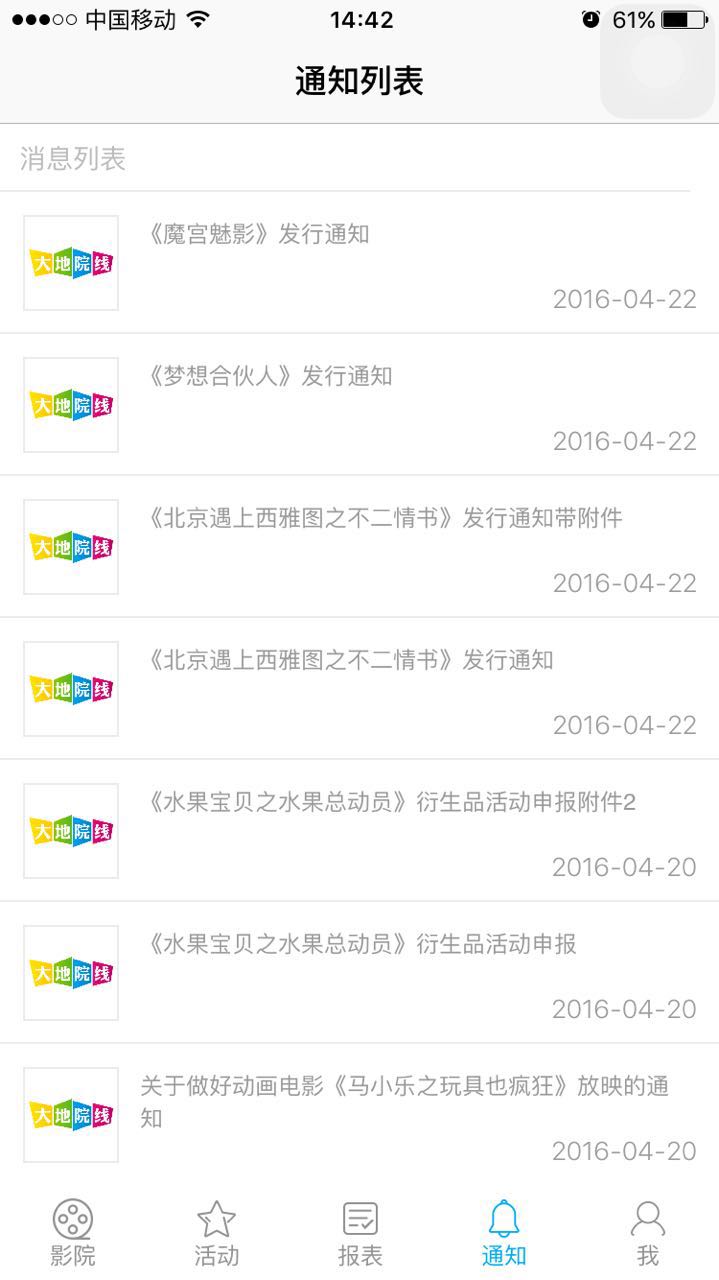
Task: Switch to the 我 profile tab
Action: 647,1232
